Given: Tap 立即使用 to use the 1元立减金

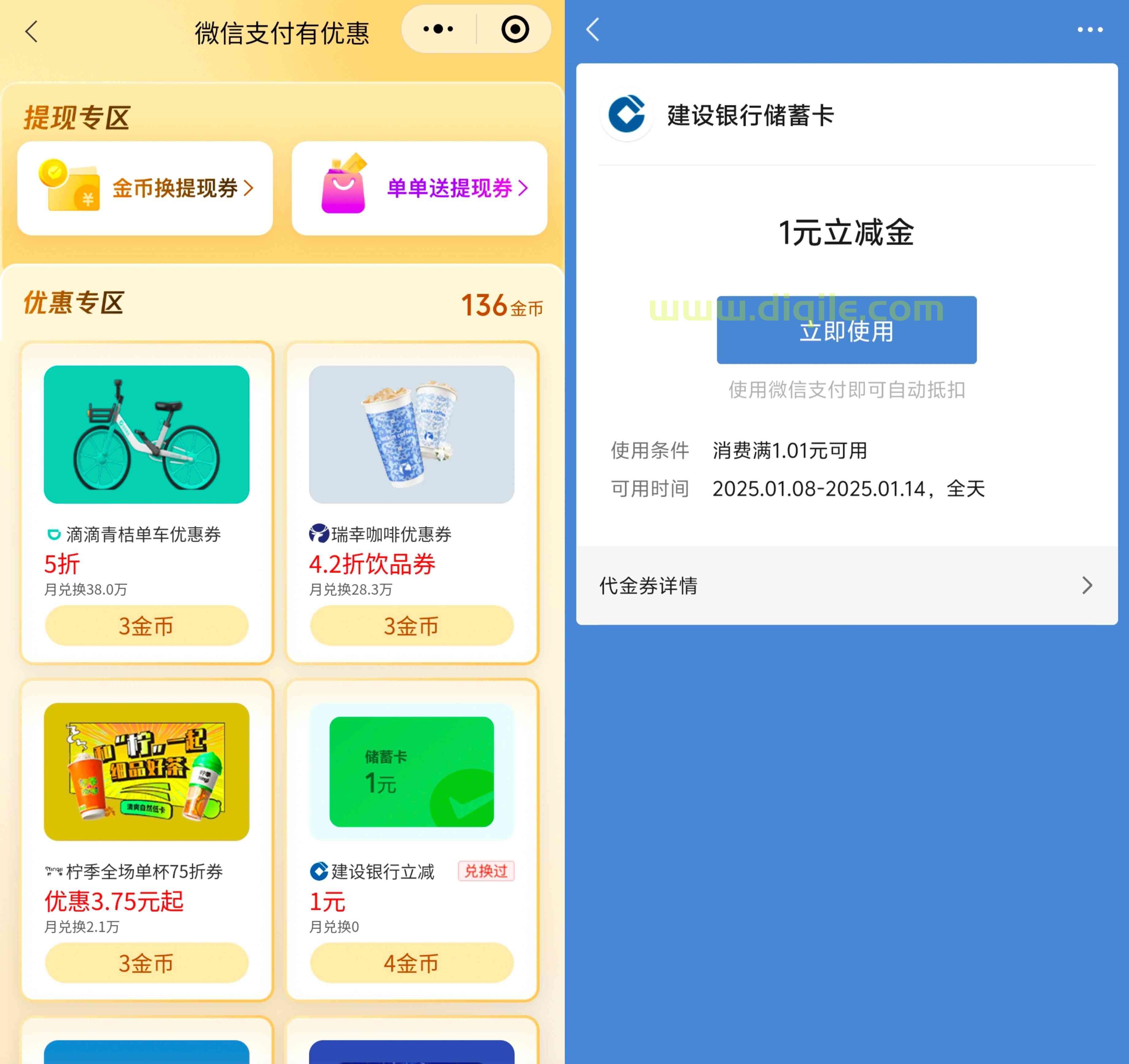Looking at the screenshot, I should click(846, 330).
